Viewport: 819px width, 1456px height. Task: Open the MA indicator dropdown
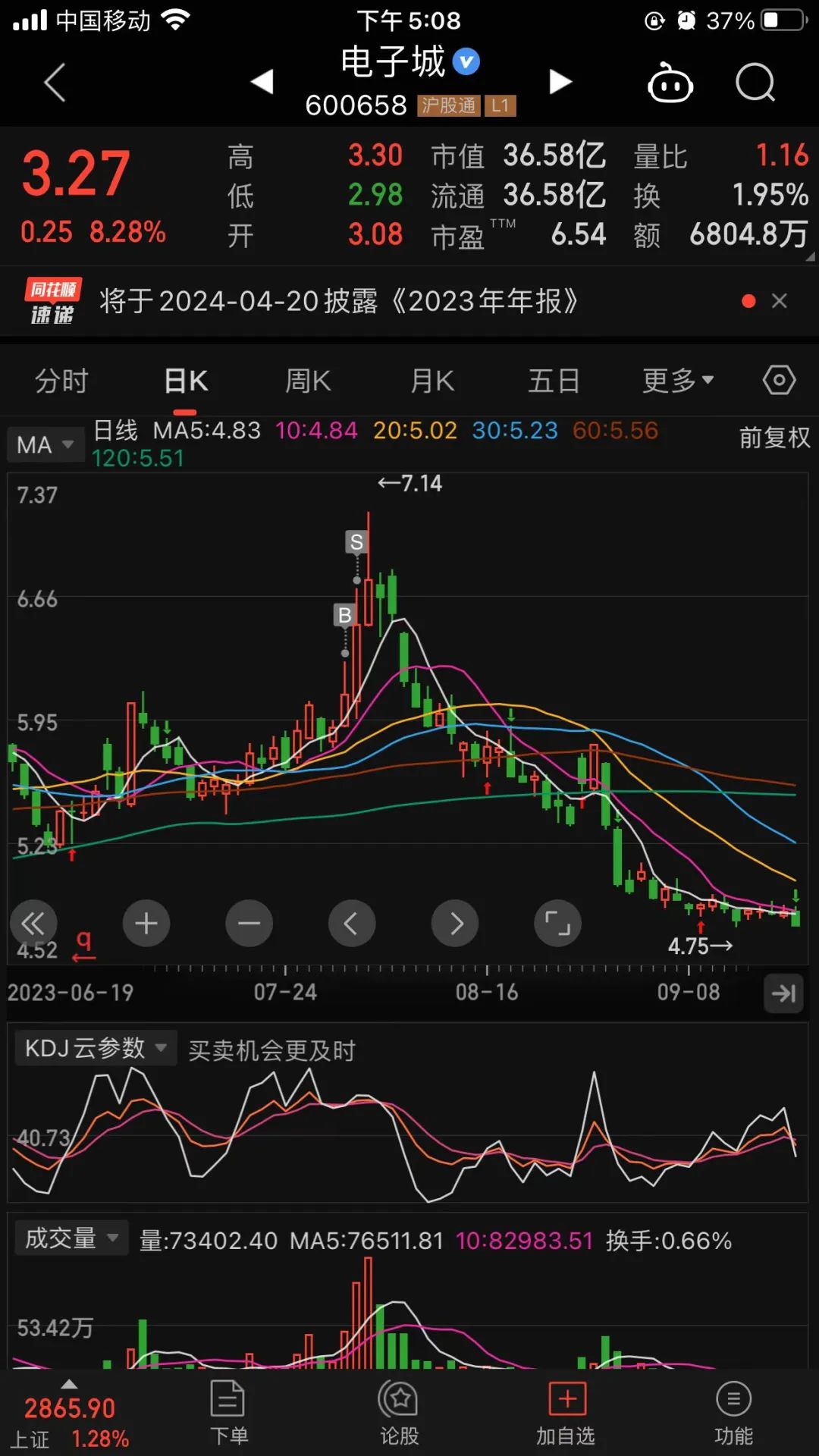click(x=45, y=444)
